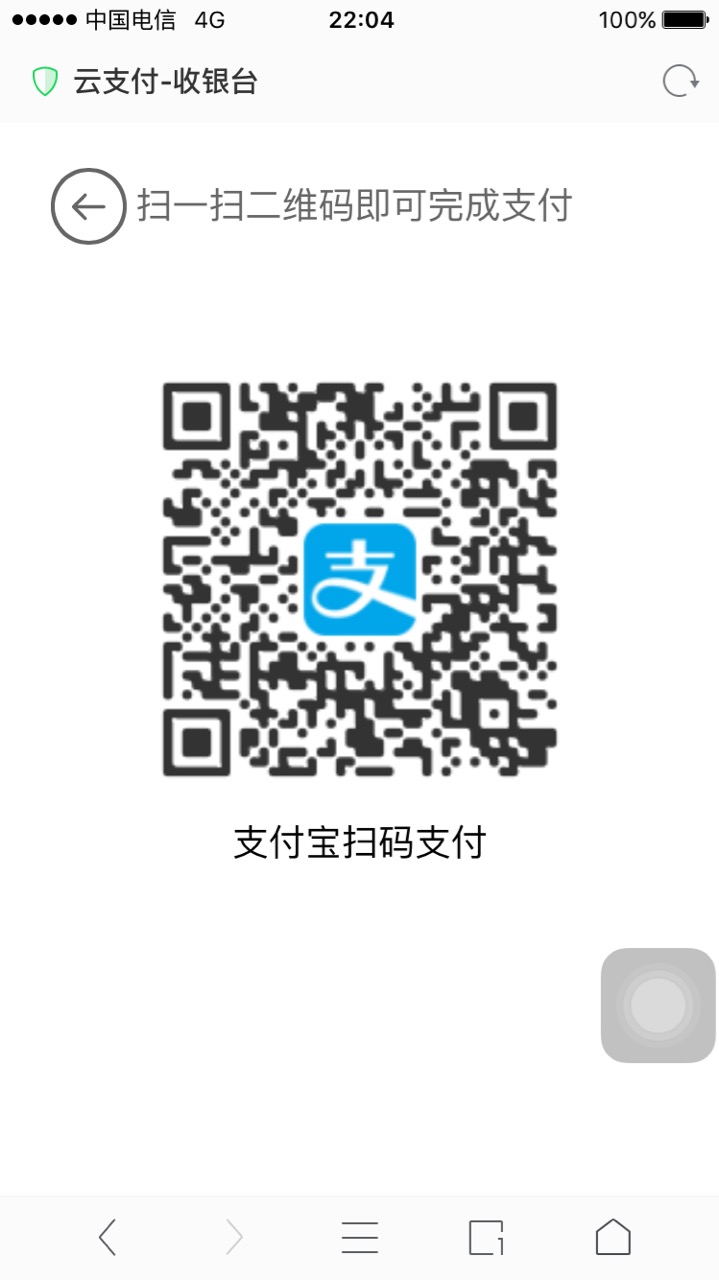The width and height of the screenshot is (719, 1280).
Task: Reload the page with refresh icon
Action: (x=680, y=81)
